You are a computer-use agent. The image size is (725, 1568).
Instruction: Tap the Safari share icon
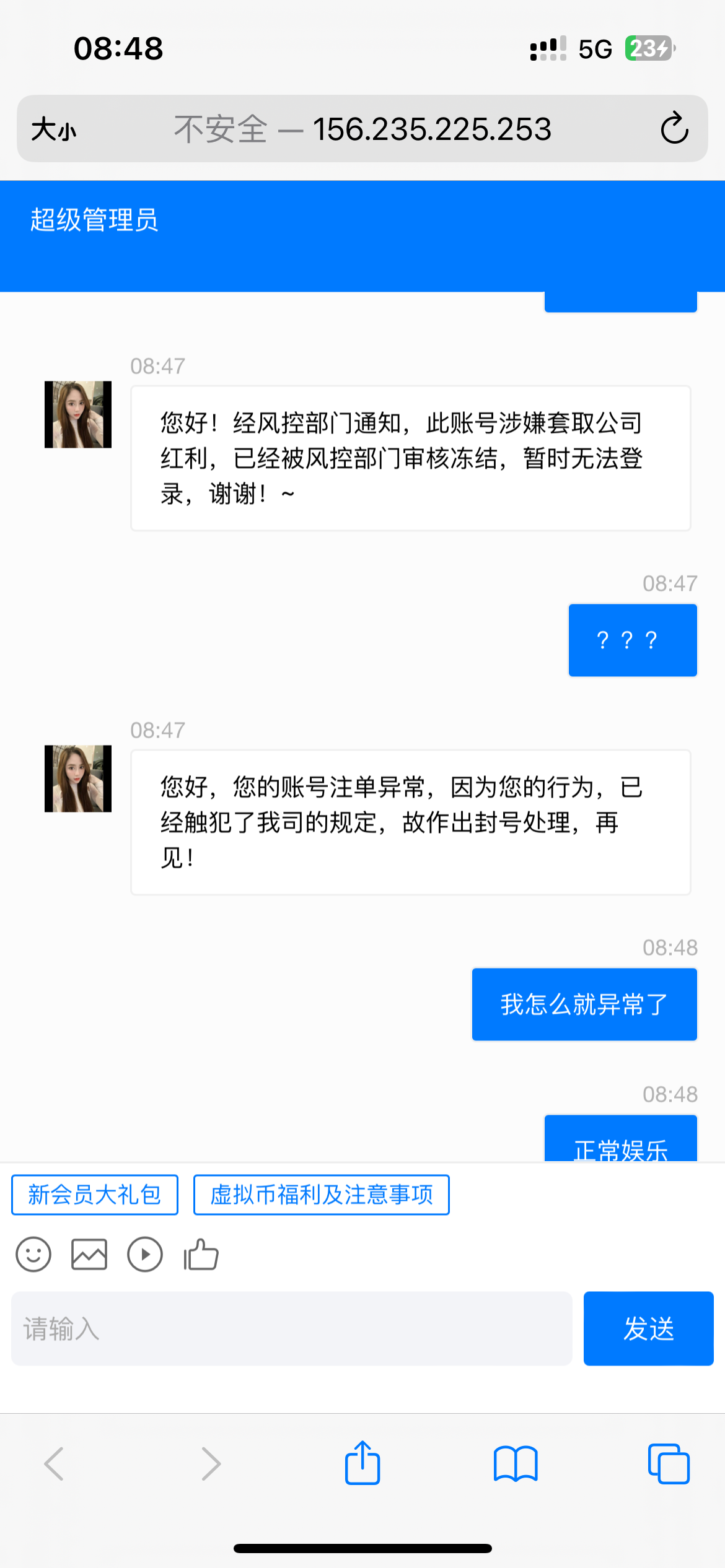(x=362, y=1463)
